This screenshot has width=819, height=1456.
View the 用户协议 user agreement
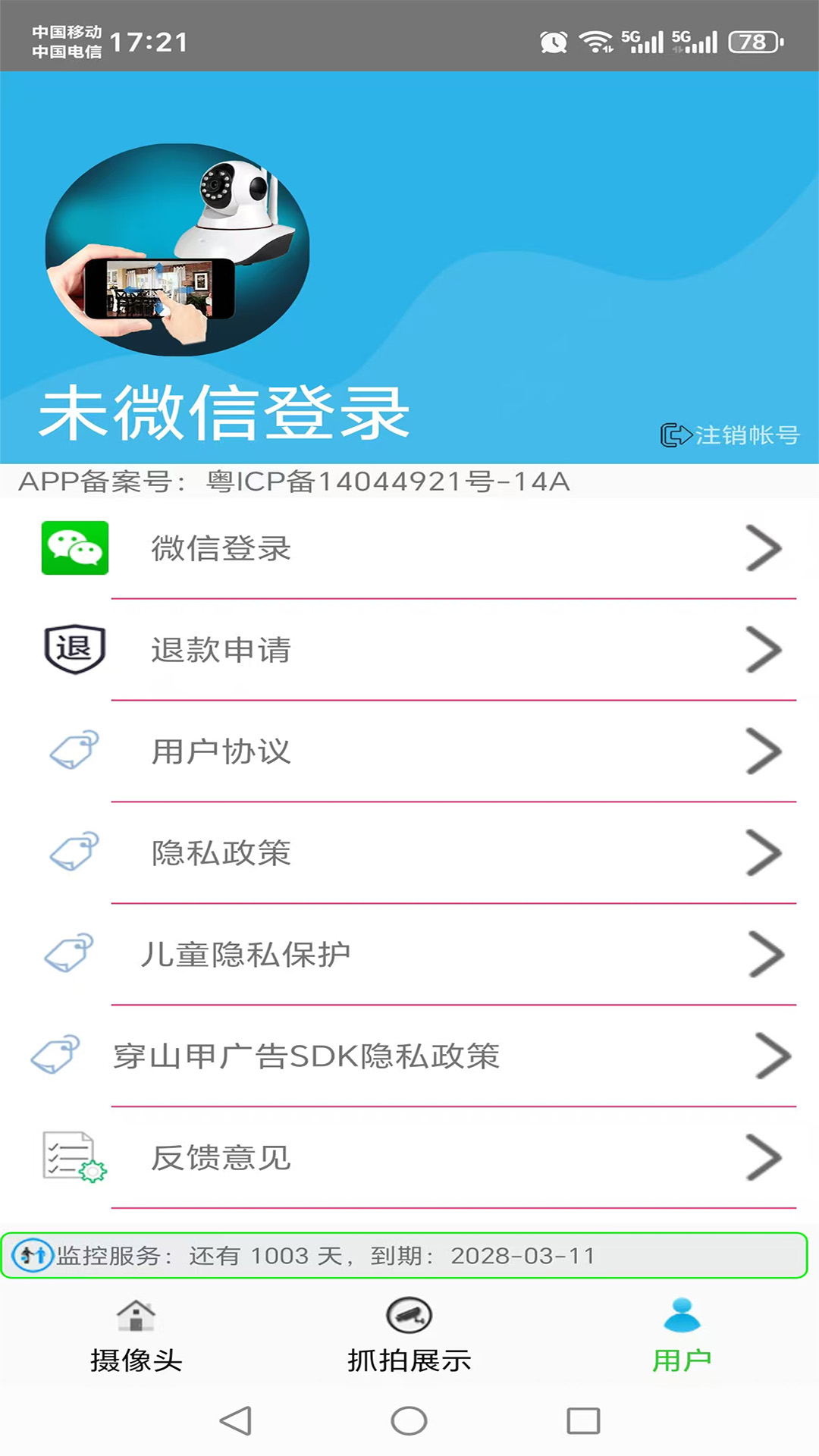tap(409, 752)
